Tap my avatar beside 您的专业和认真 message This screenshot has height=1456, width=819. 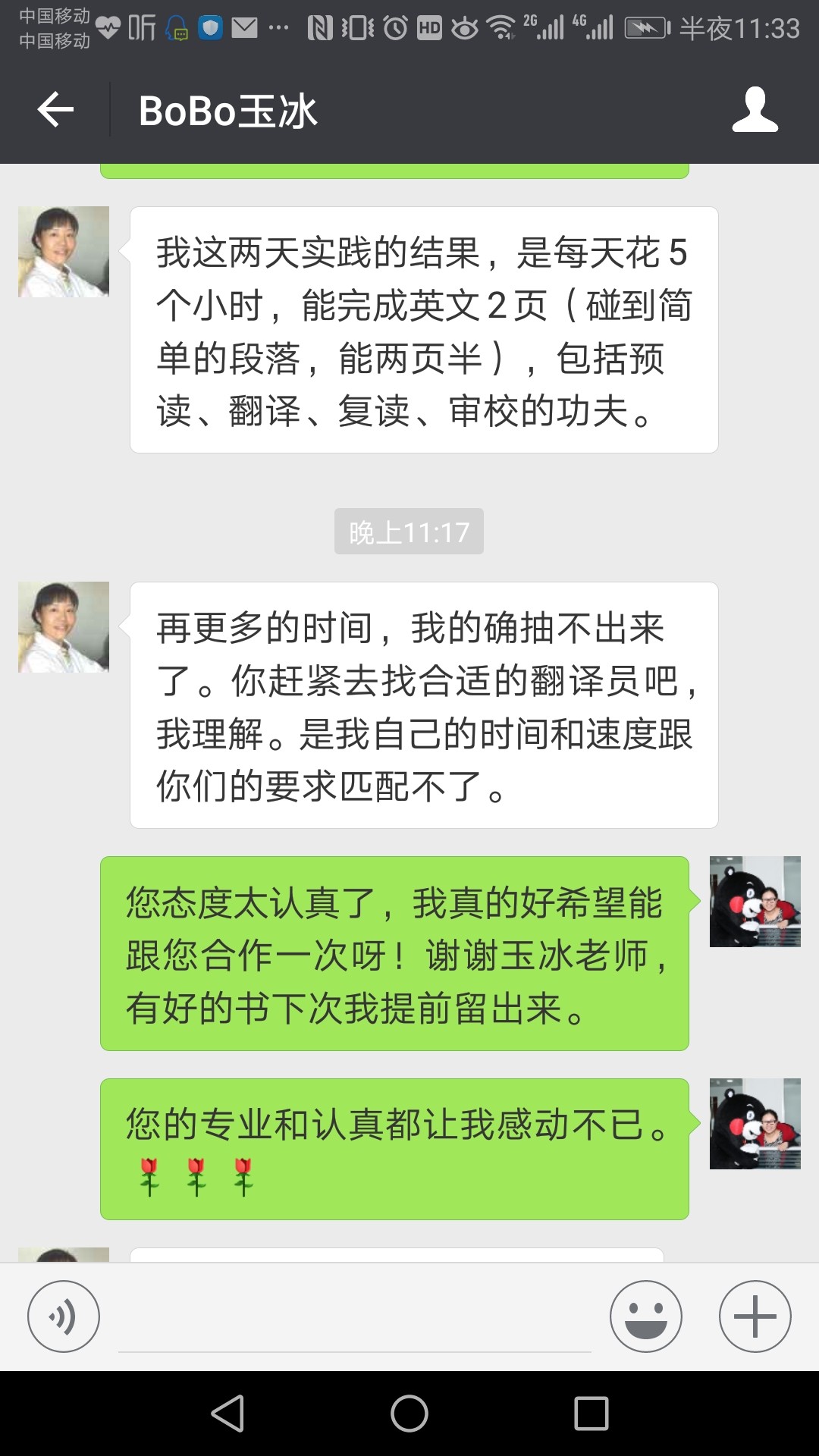(x=755, y=1124)
